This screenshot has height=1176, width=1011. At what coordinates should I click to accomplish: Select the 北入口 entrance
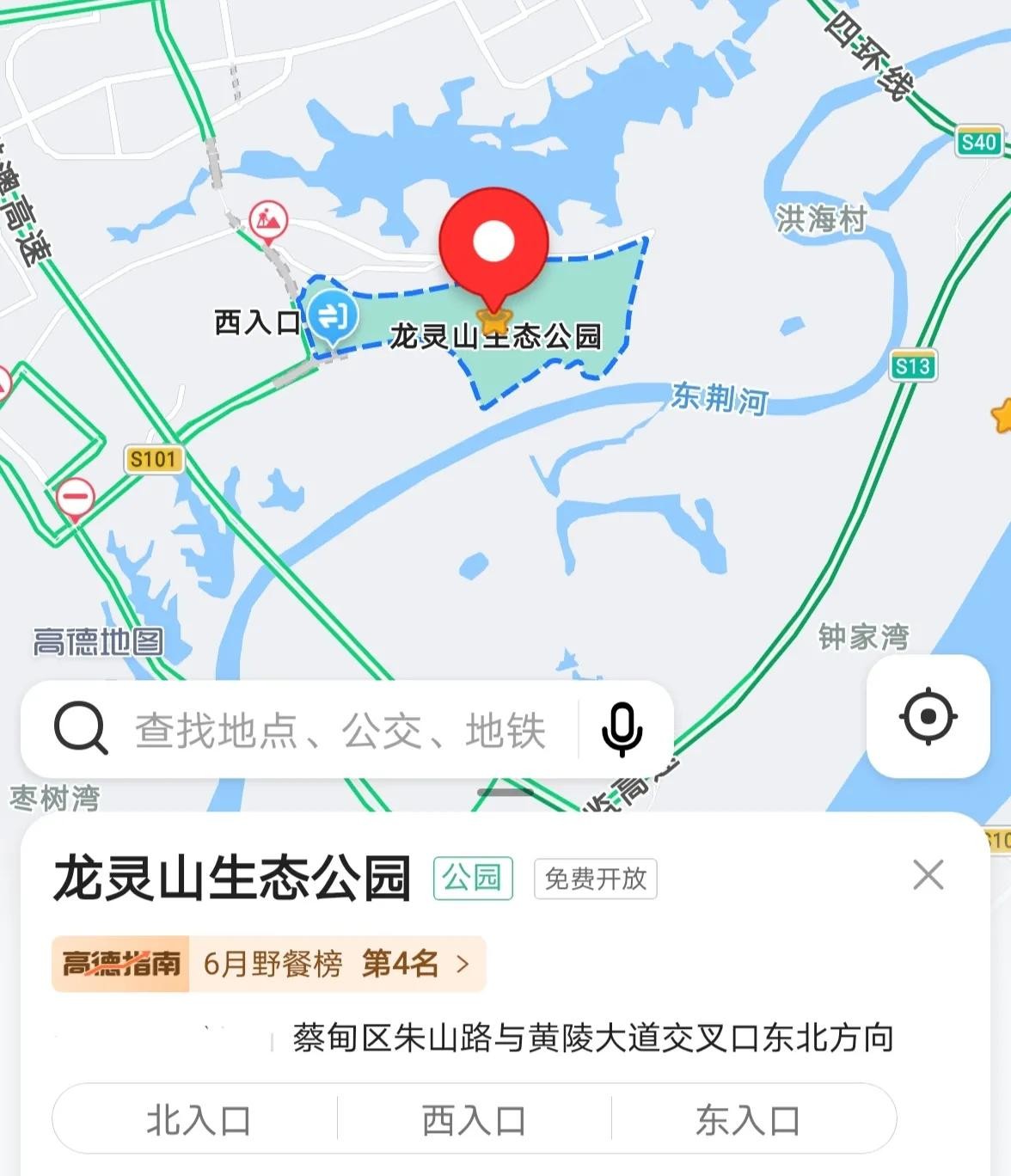click(198, 1120)
